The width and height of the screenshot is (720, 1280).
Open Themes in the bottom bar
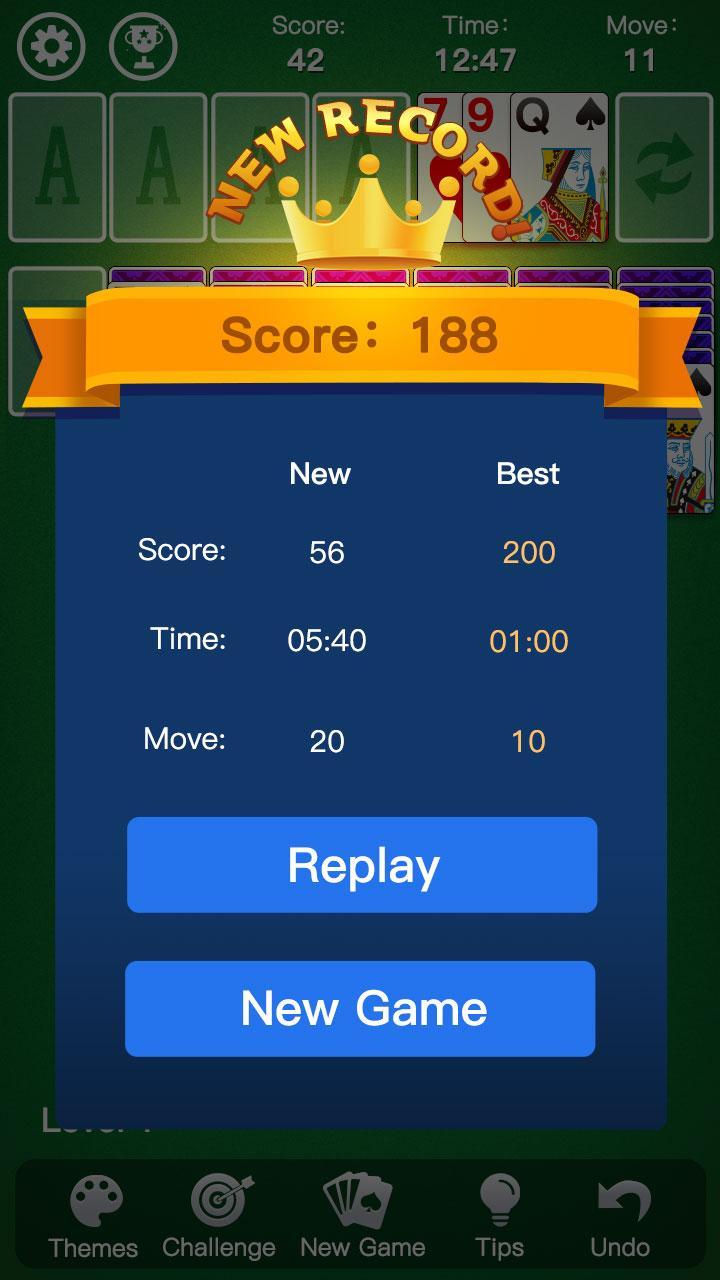pyautogui.click(x=93, y=1216)
